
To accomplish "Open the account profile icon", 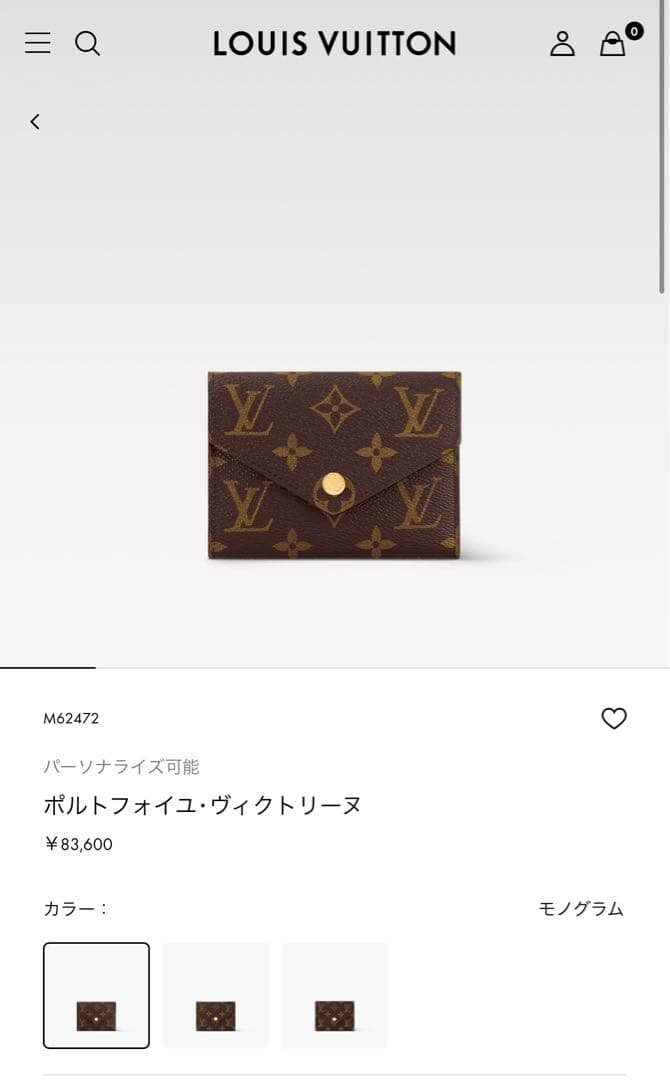I will coord(563,43).
